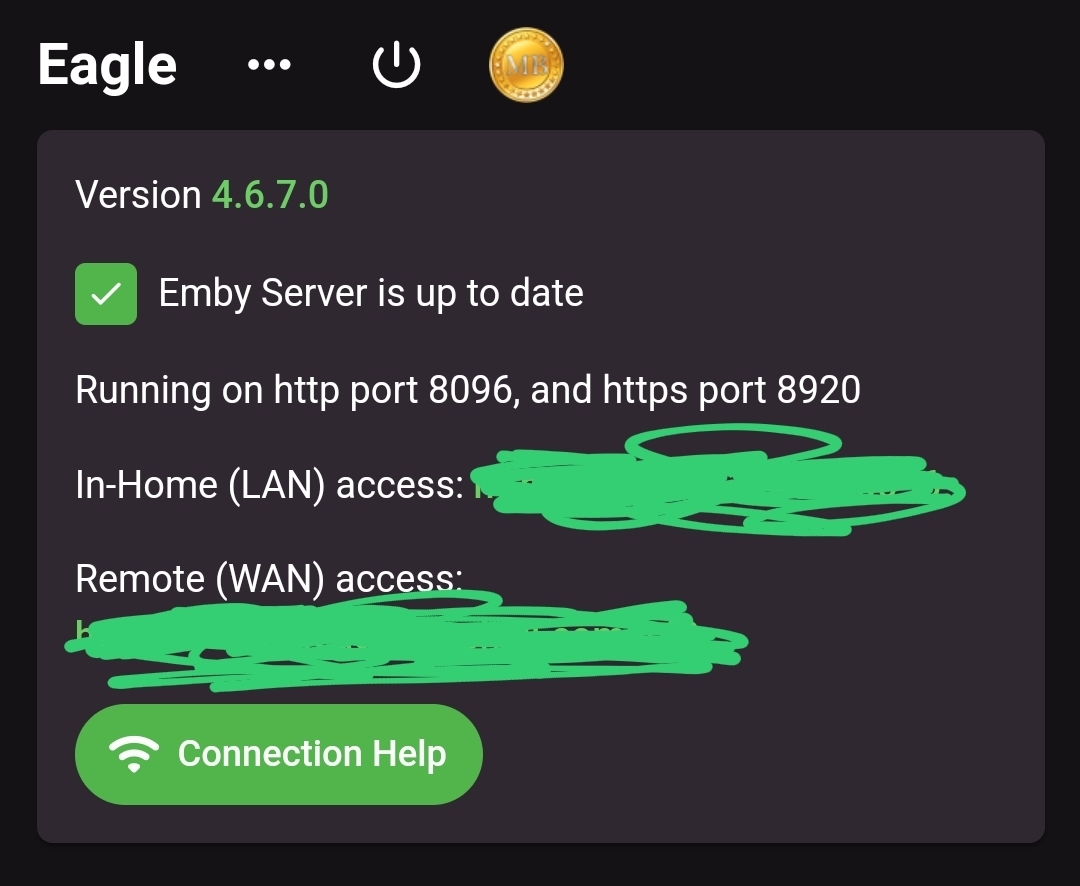Tap the power icon to shut down the server
The width and height of the screenshot is (1080, 886).
397,65
